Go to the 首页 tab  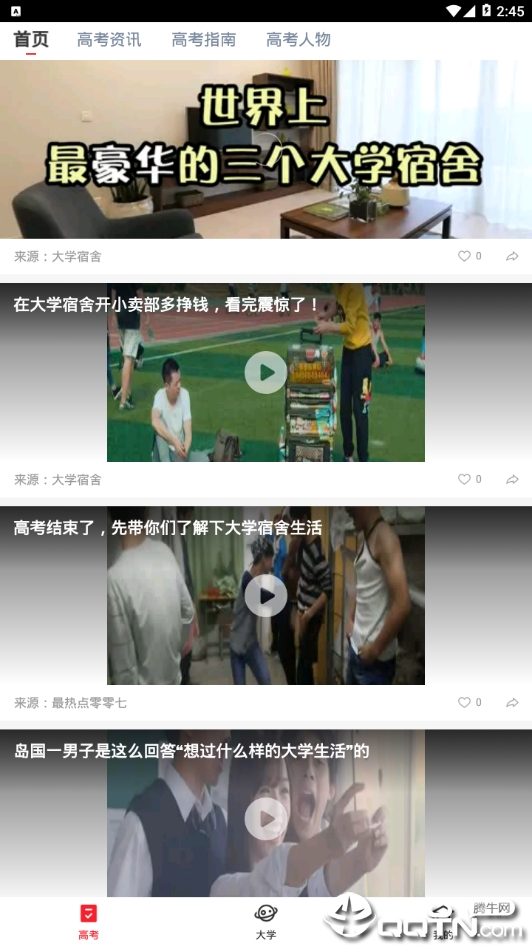[x=31, y=40]
